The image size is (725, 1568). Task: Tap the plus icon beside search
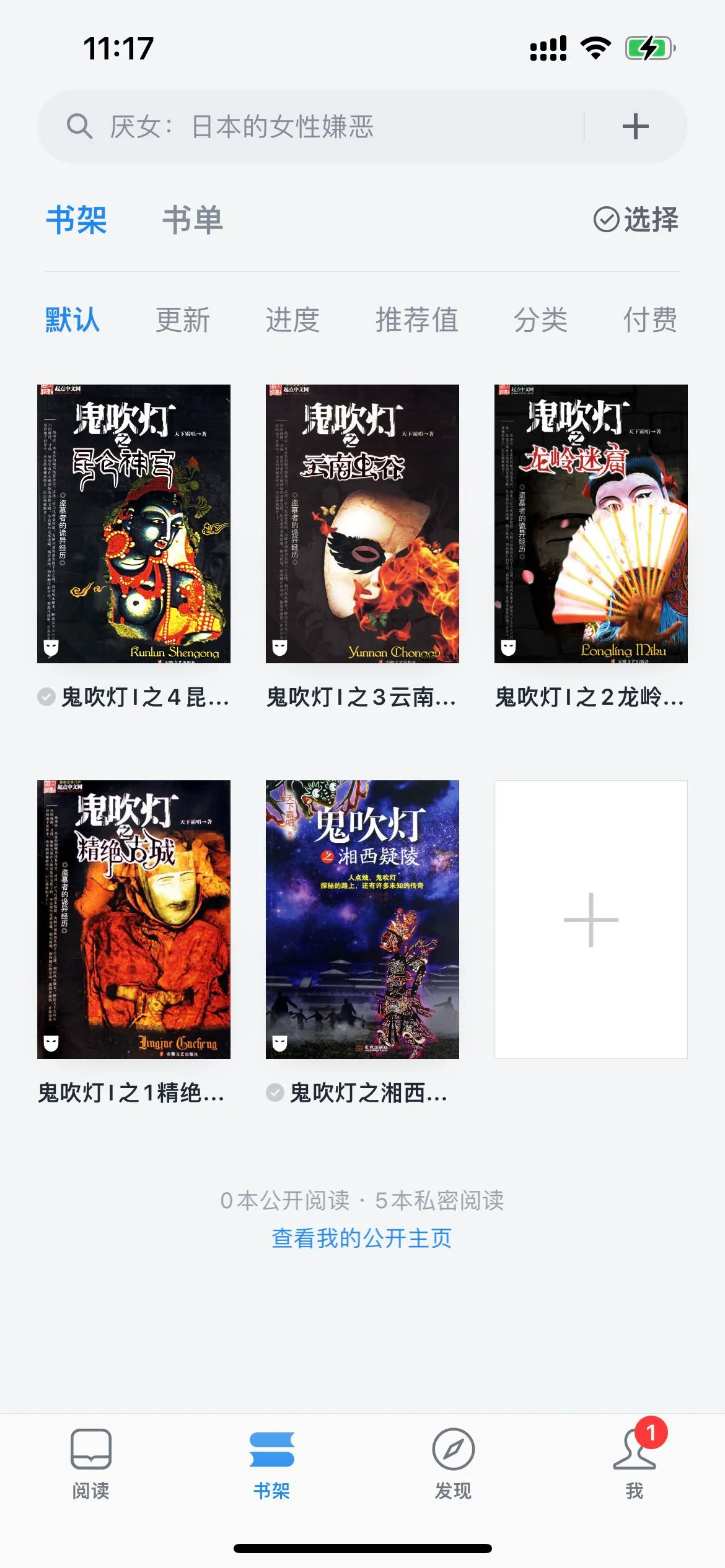click(635, 127)
